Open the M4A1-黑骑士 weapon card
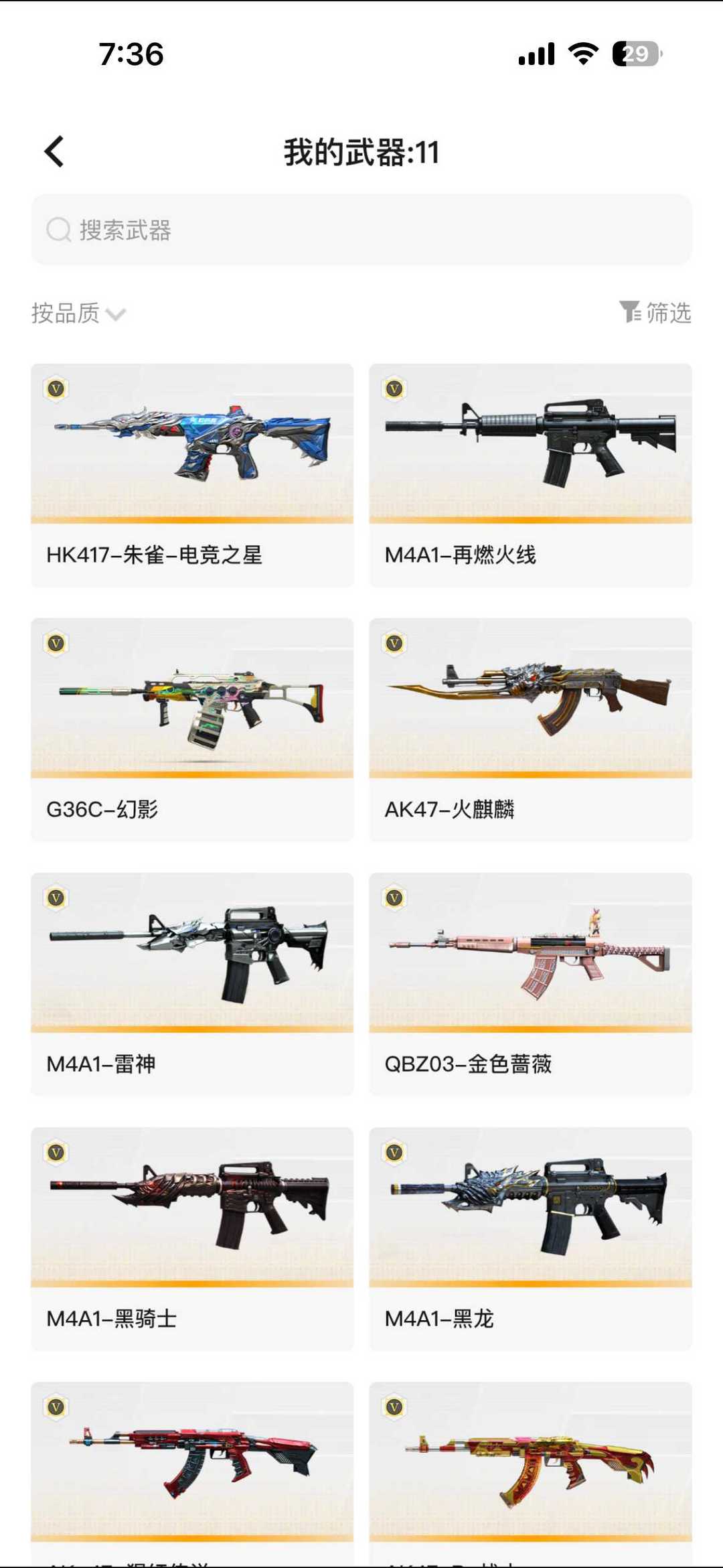 point(192,1238)
